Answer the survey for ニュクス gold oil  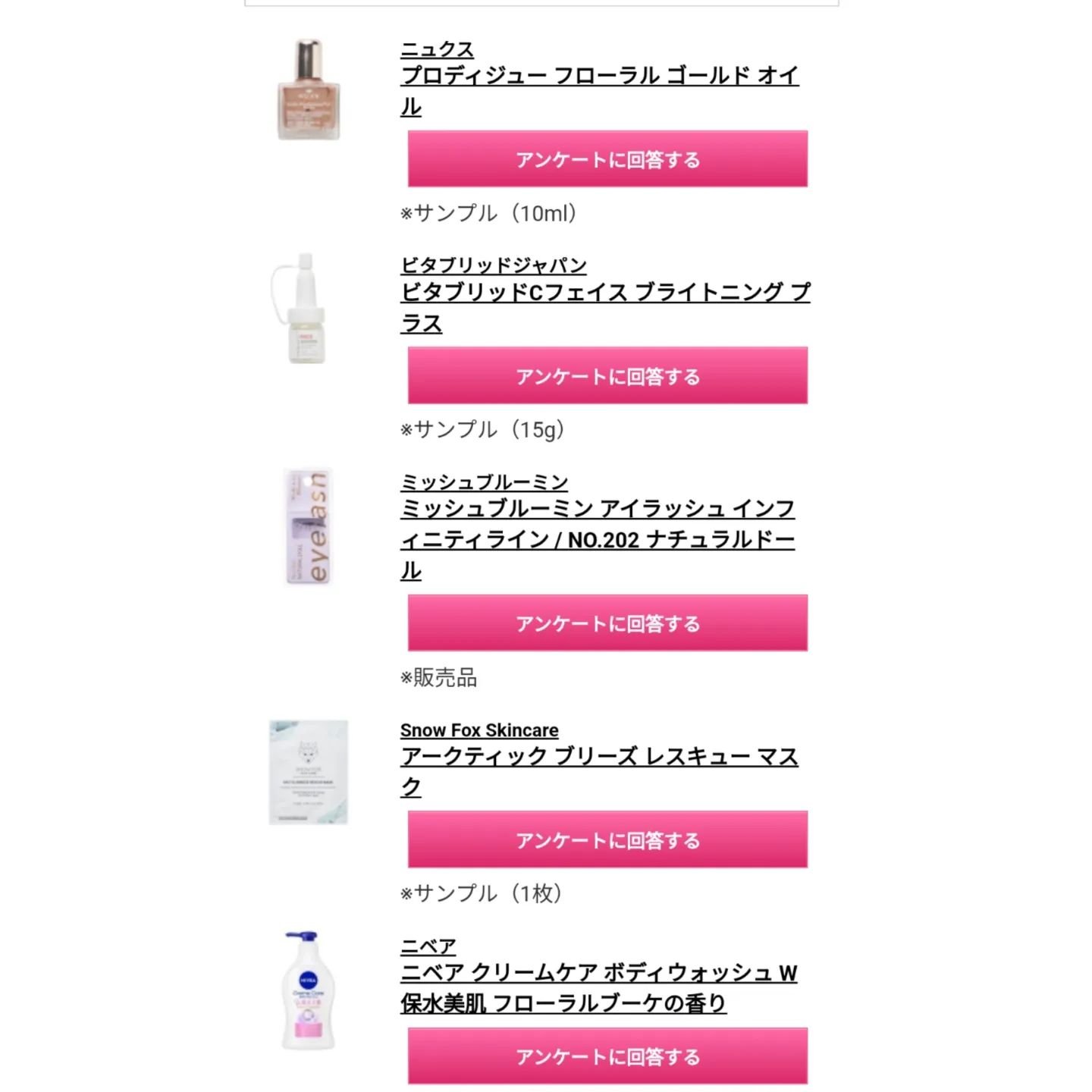click(607, 159)
